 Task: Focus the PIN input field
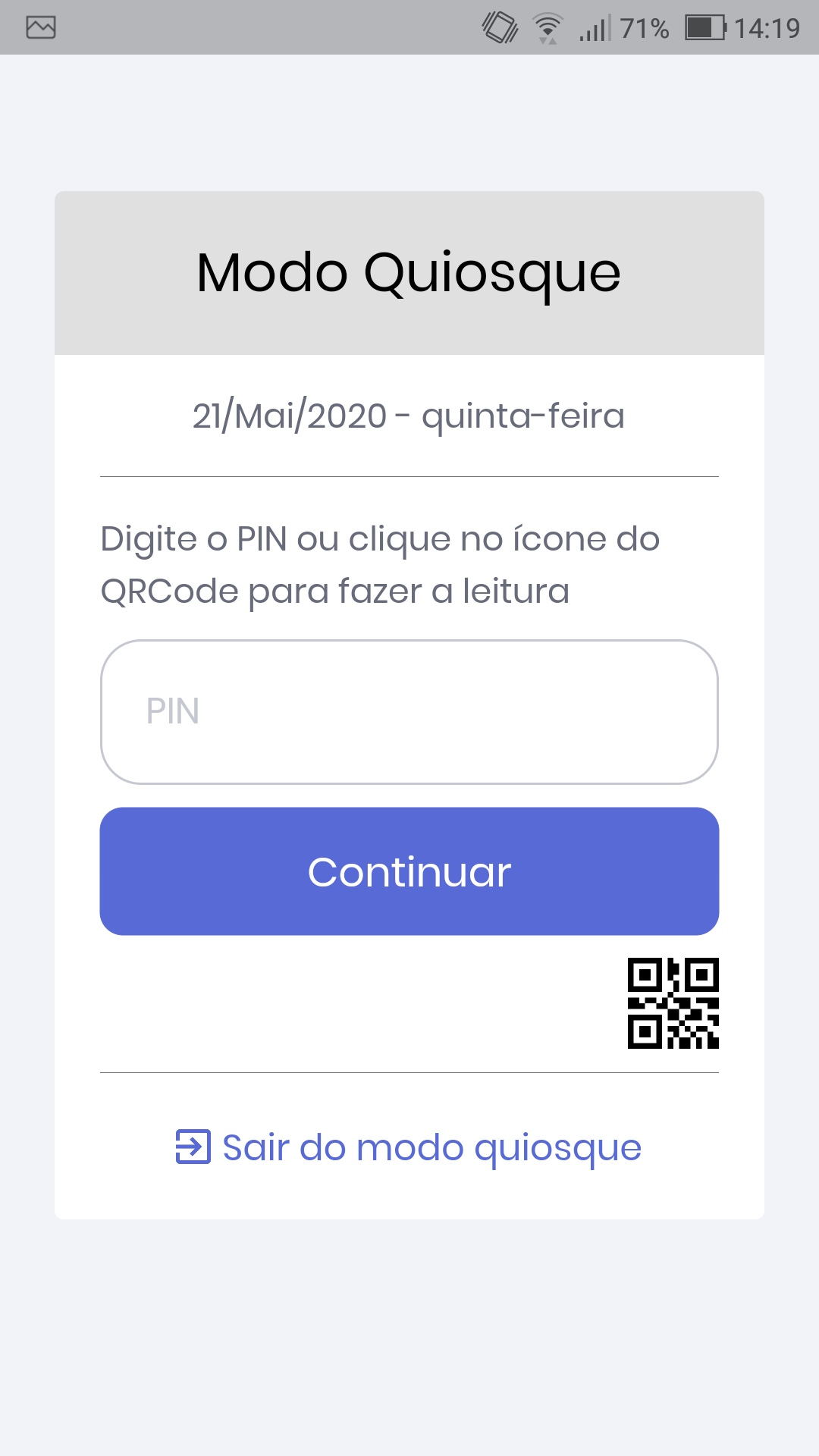point(409,712)
